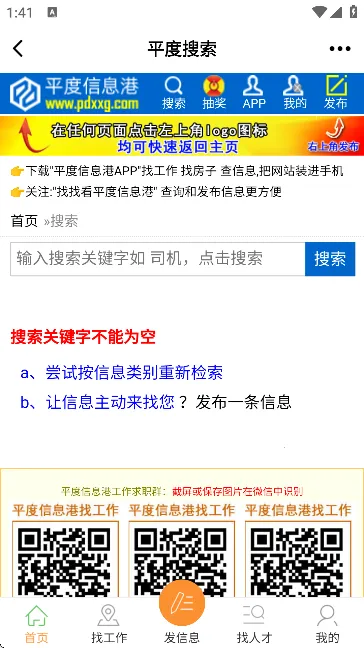Open the 关注找找看平度信息港 link
The height and width of the screenshot is (648, 364).
[146, 192]
